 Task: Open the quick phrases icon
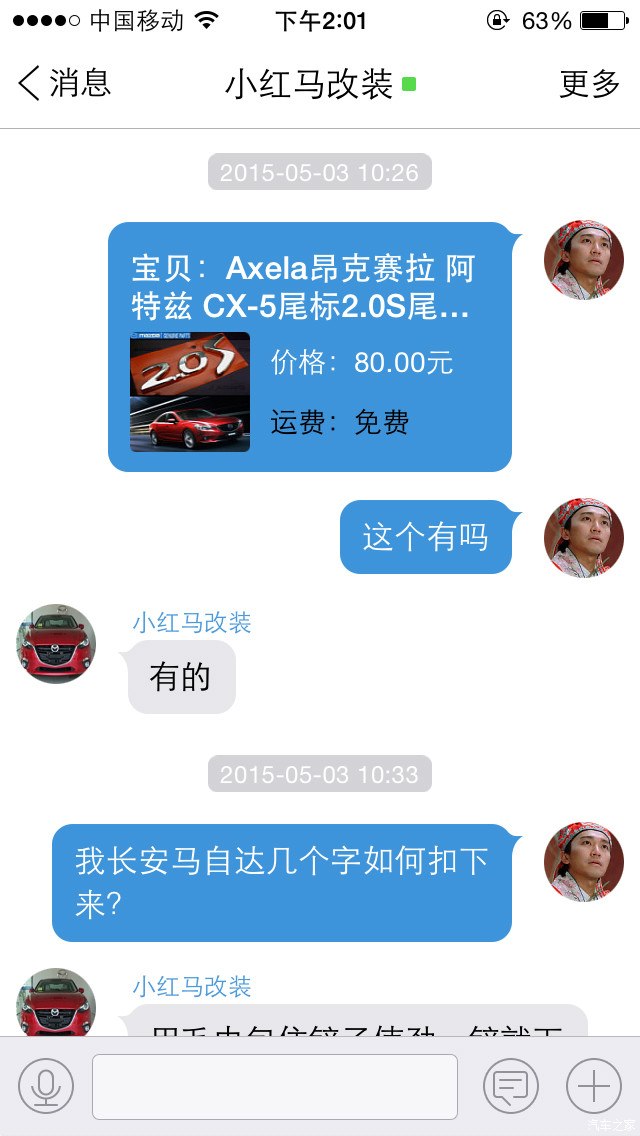click(x=511, y=1086)
